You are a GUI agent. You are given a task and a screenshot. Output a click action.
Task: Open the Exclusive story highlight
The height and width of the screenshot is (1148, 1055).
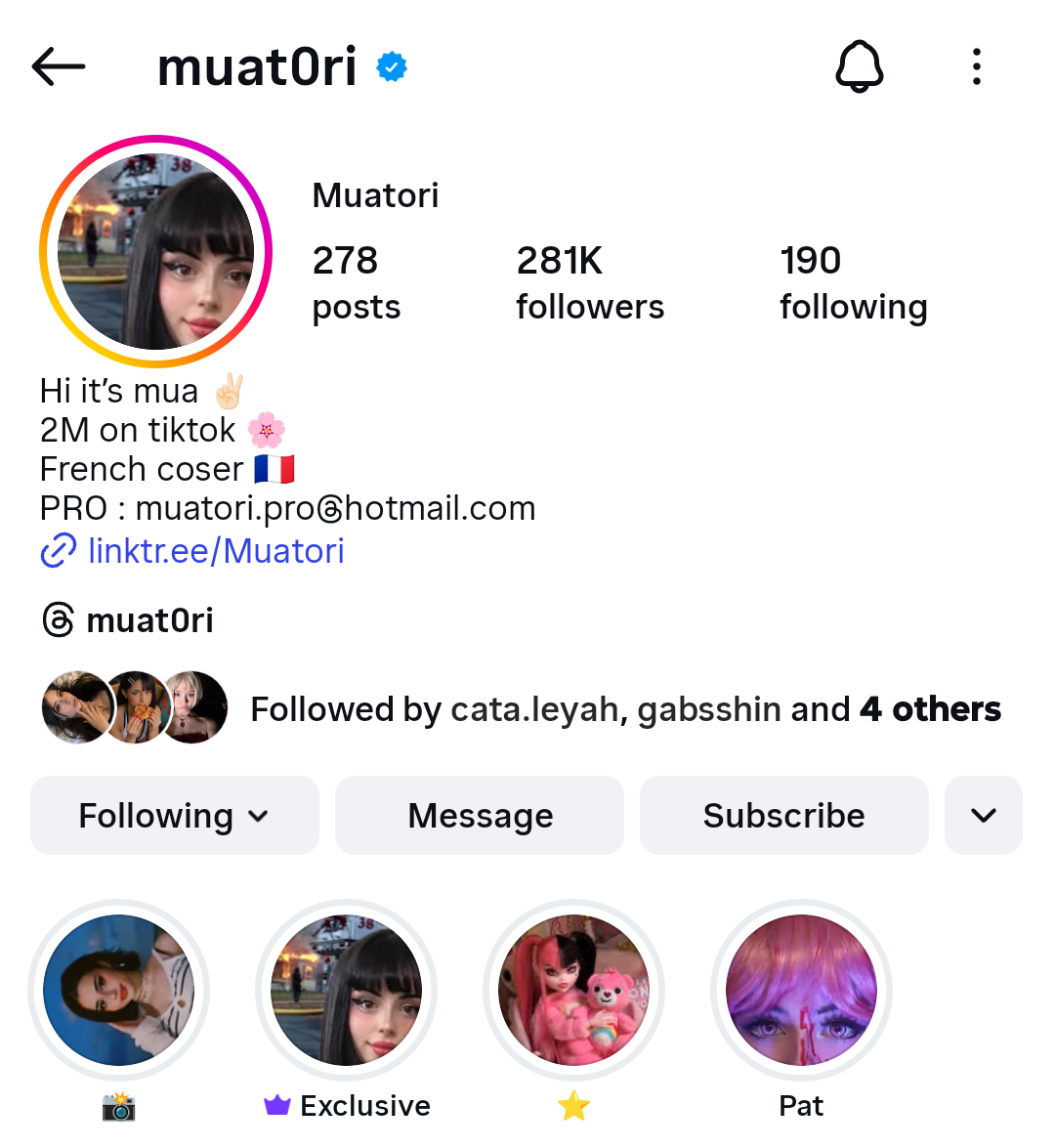tap(346, 991)
